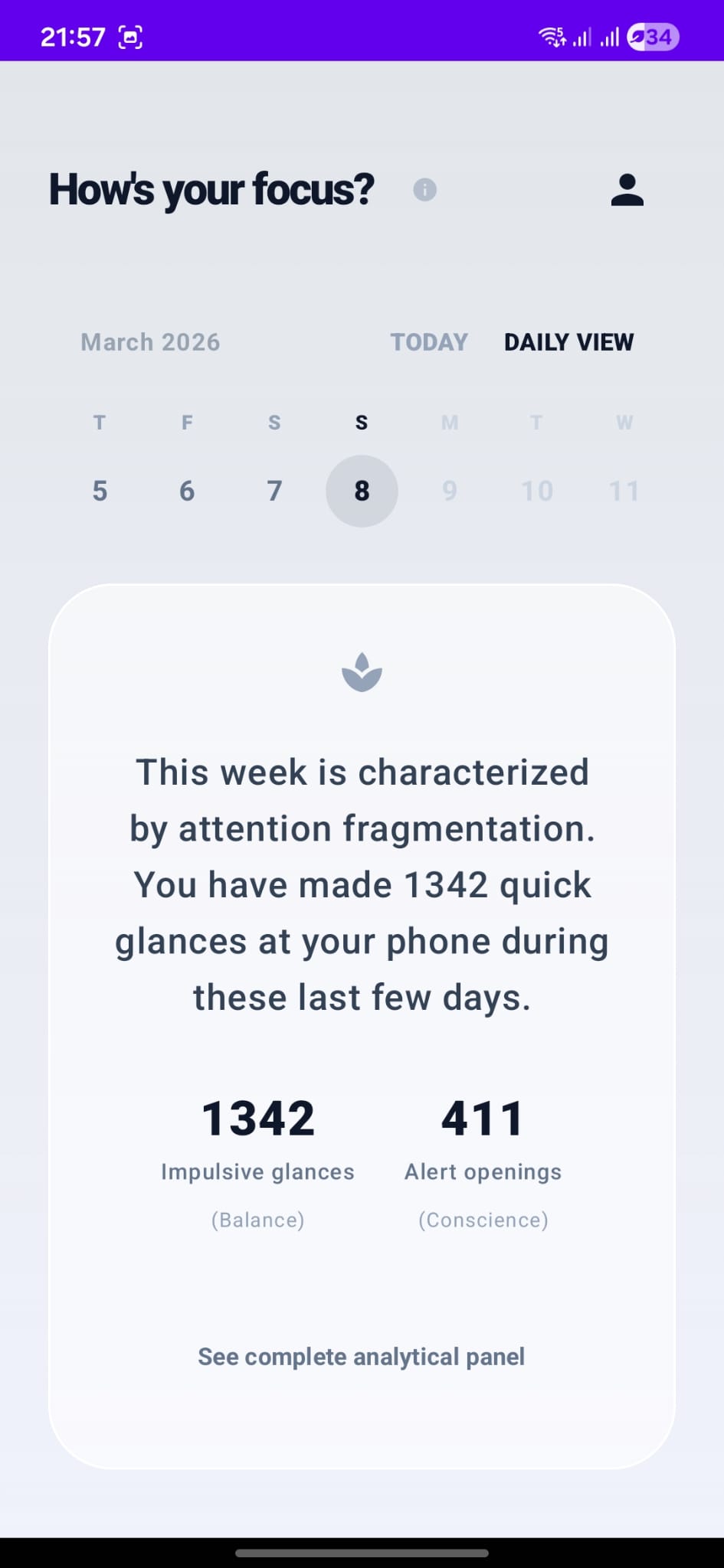
Task: Select Saturday 7 in the week strip
Action: tap(274, 491)
